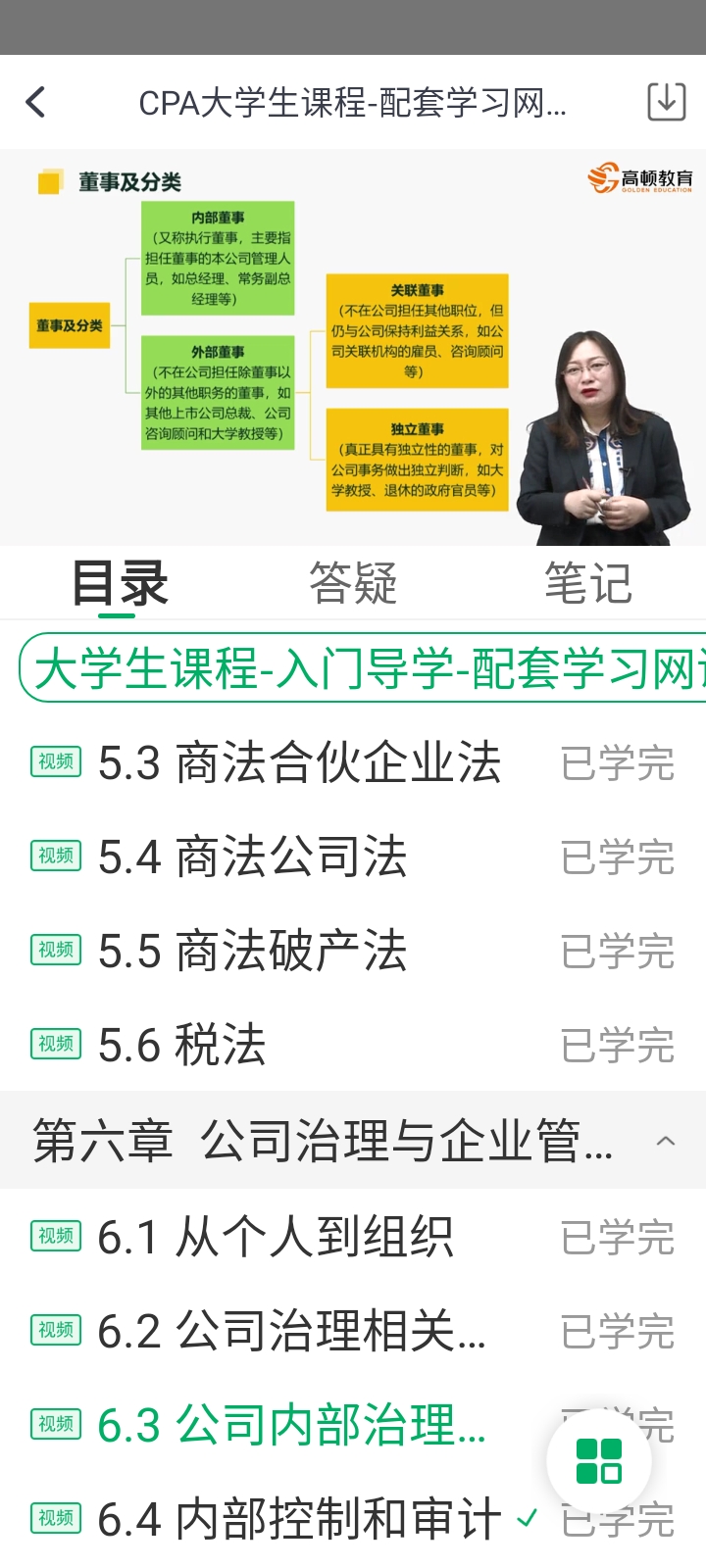Start lesson 5.6 税法

[182, 1045]
